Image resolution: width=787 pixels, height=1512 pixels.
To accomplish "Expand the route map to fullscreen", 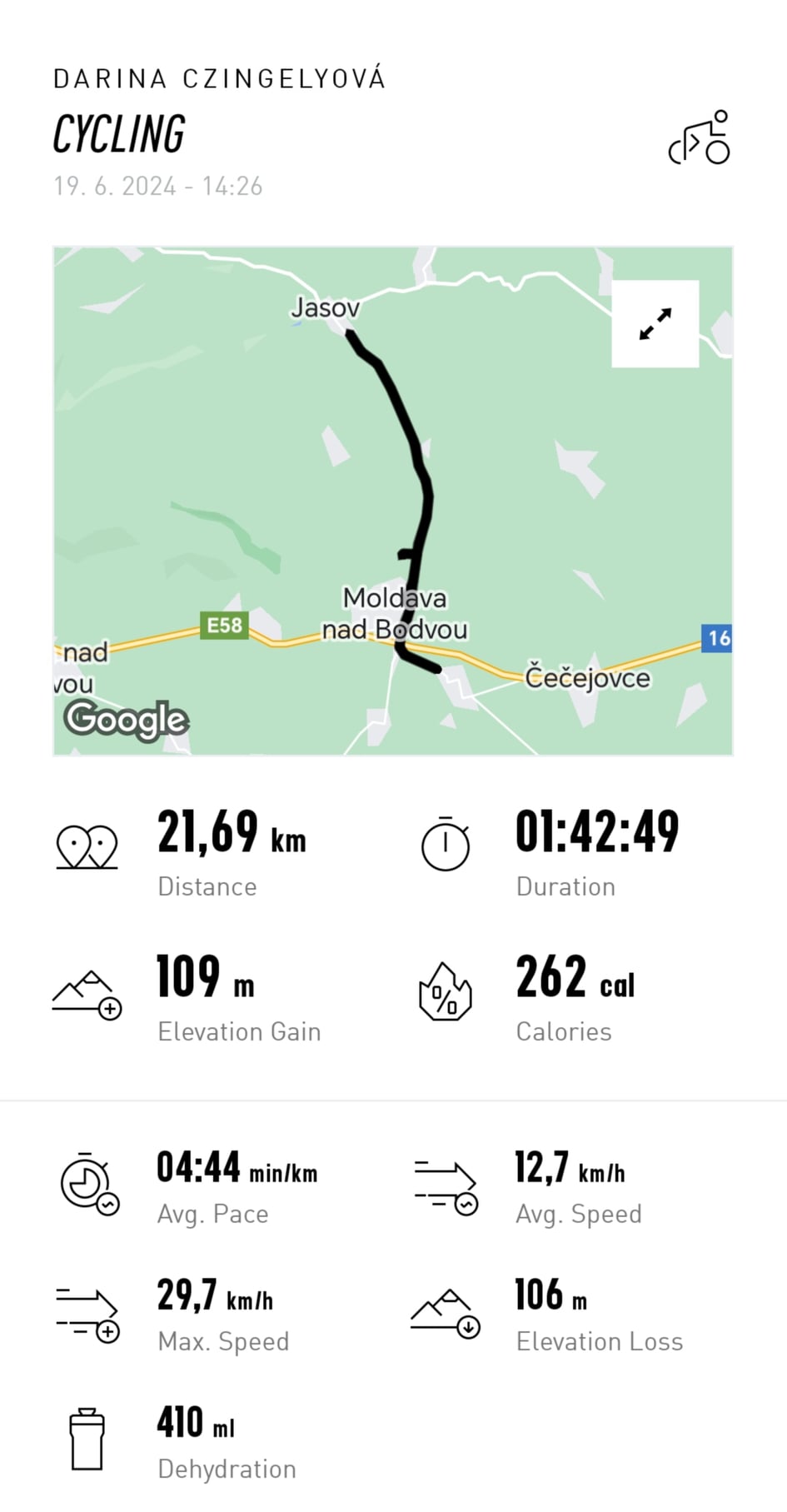I will point(655,324).
